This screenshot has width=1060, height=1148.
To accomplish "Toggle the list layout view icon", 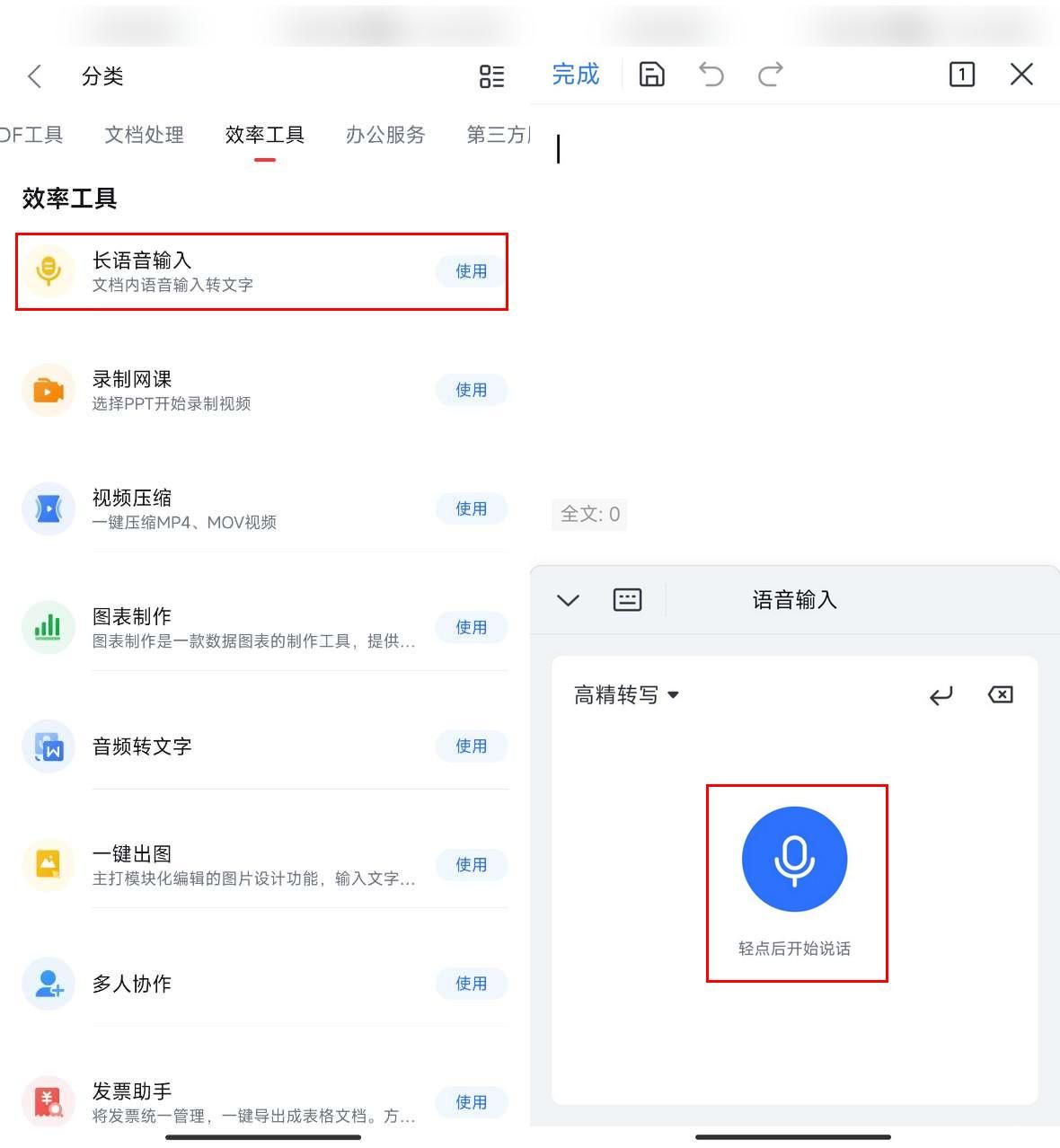I will (491, 76).
